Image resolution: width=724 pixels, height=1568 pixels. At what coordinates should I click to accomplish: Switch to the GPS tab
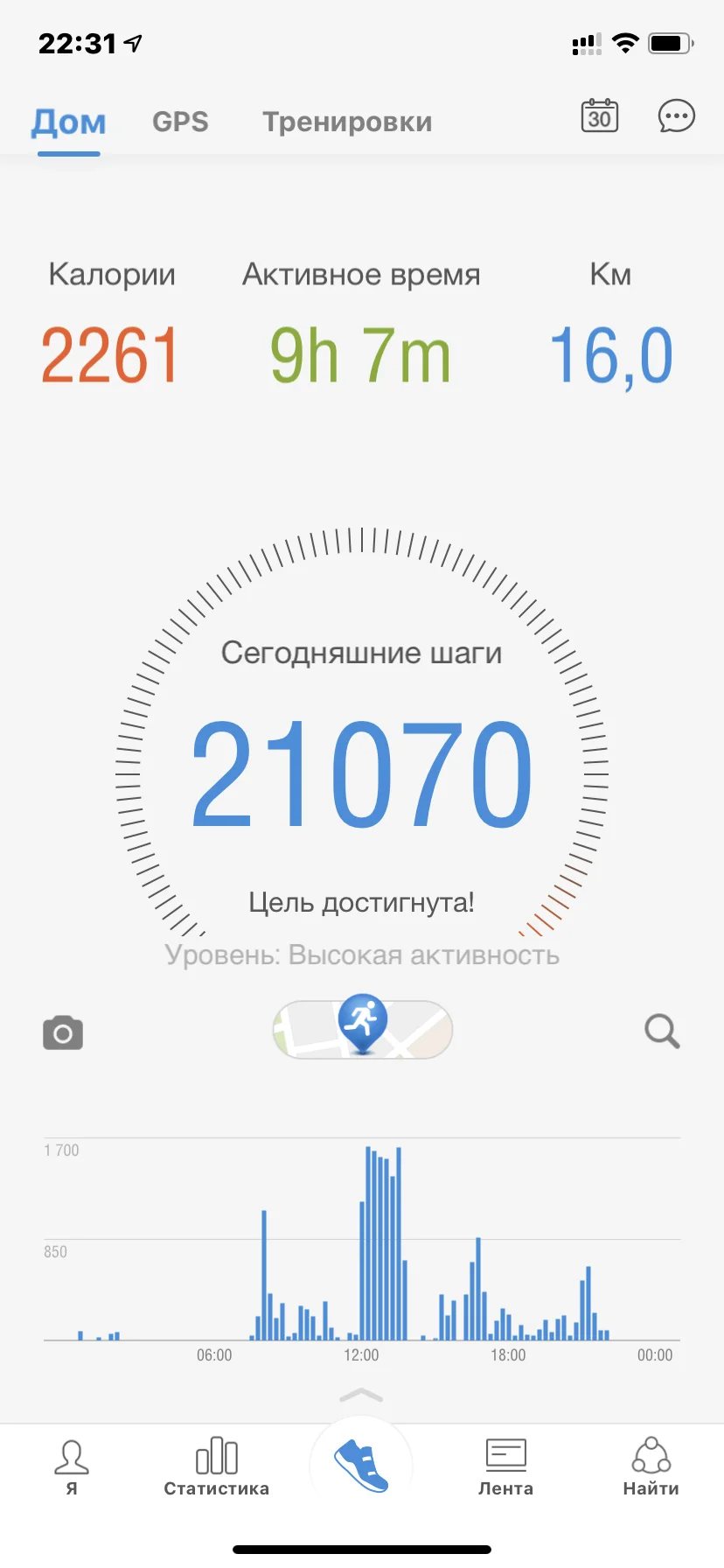coord(179,122)
